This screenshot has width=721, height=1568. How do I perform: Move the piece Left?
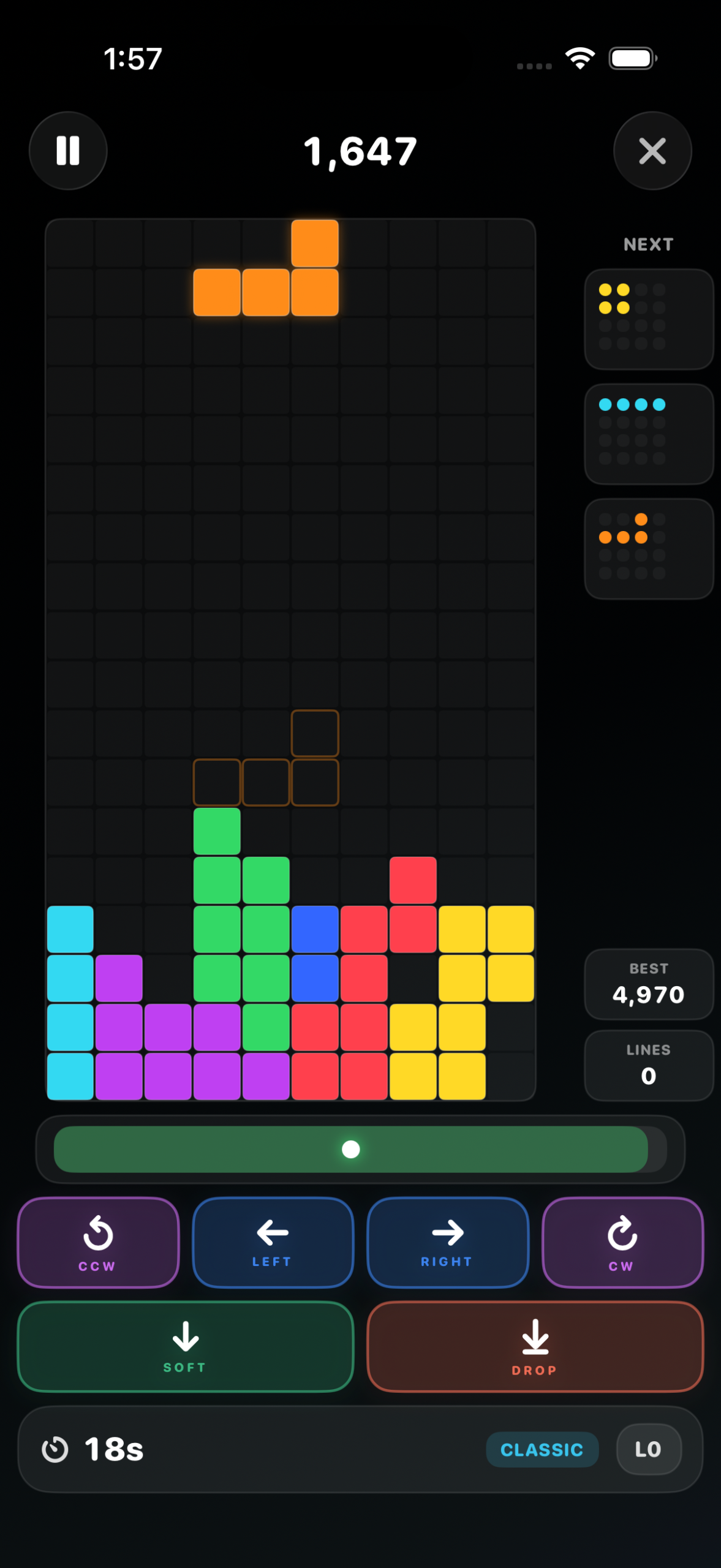pos(273,1242)
